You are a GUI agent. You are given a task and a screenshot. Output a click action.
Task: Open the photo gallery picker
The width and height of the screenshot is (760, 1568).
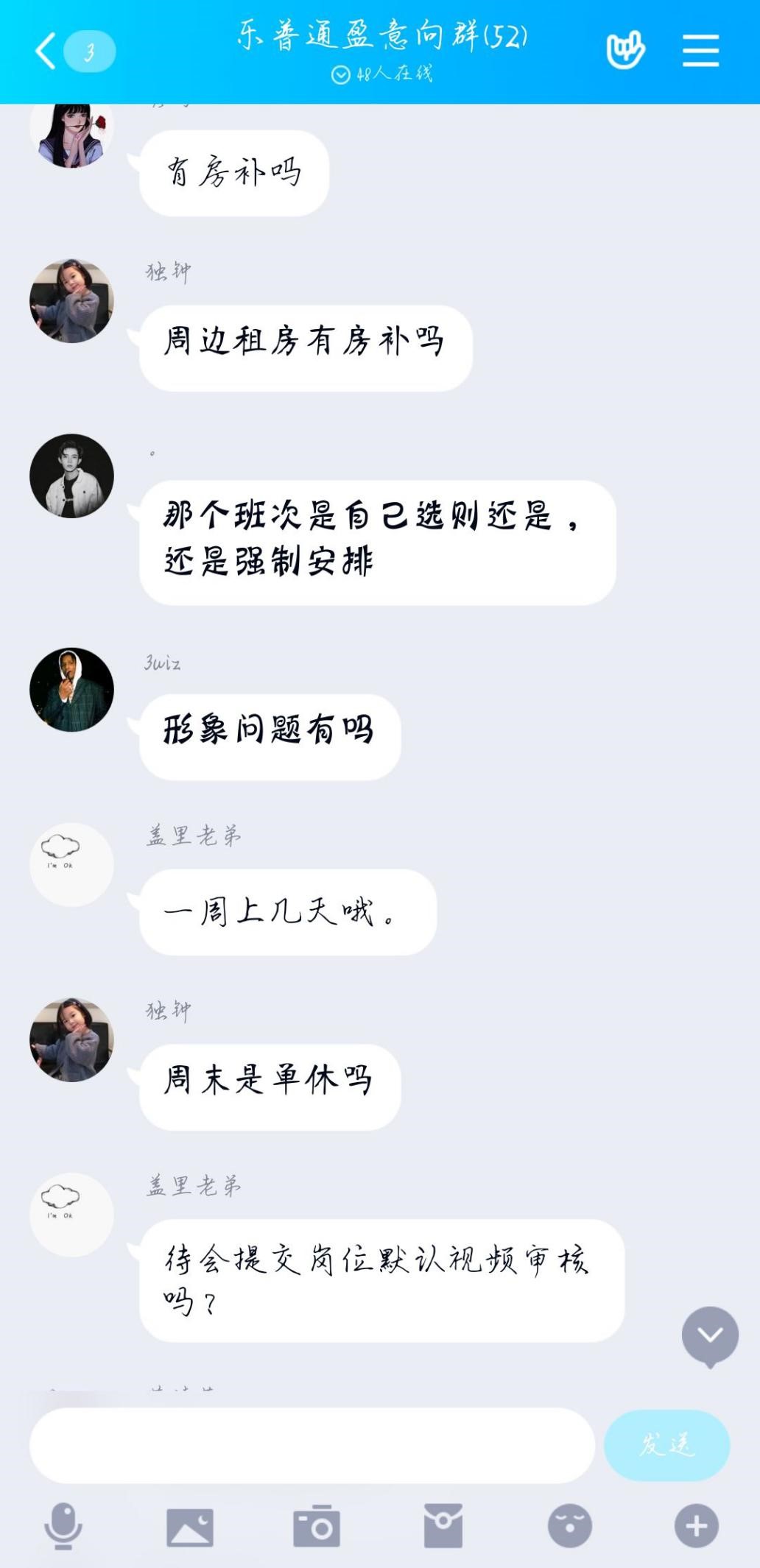pos(190,1527)
